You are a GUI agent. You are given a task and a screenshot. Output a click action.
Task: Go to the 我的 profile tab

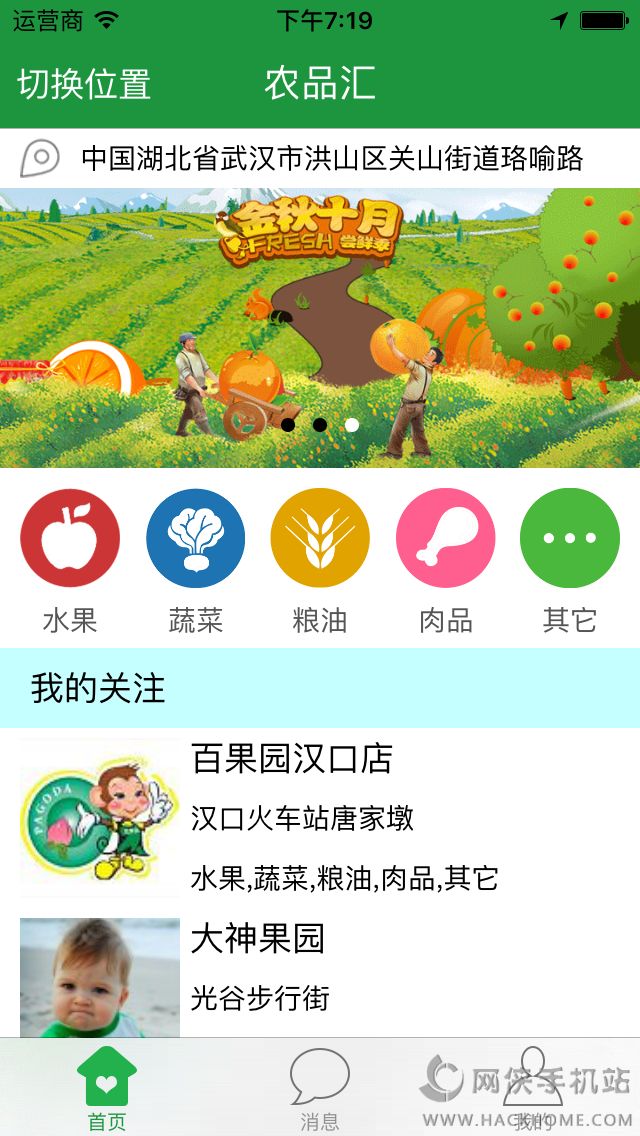pyautogui.click(x=533, y=1088)
